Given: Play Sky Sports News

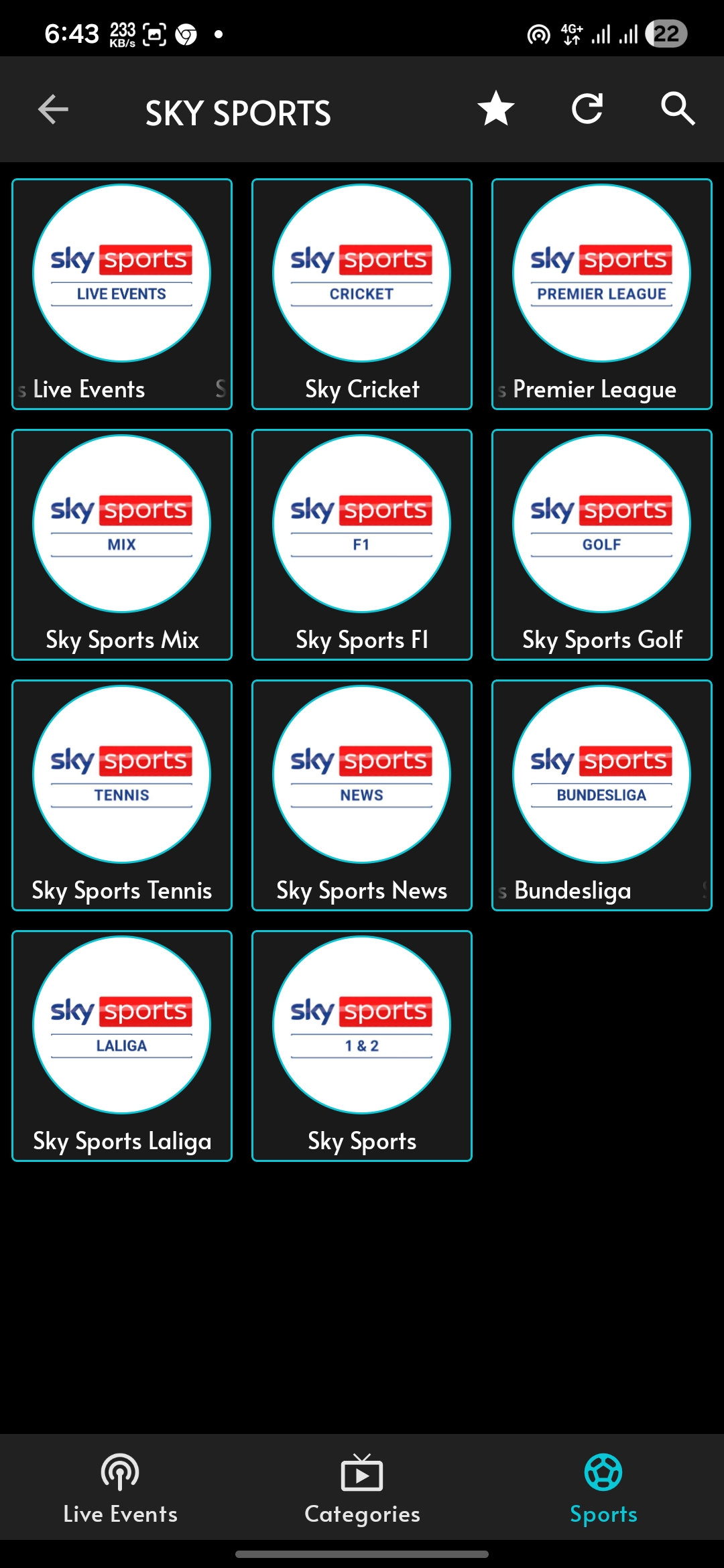Looking at the screenshot, I should [x=361, y=795].
